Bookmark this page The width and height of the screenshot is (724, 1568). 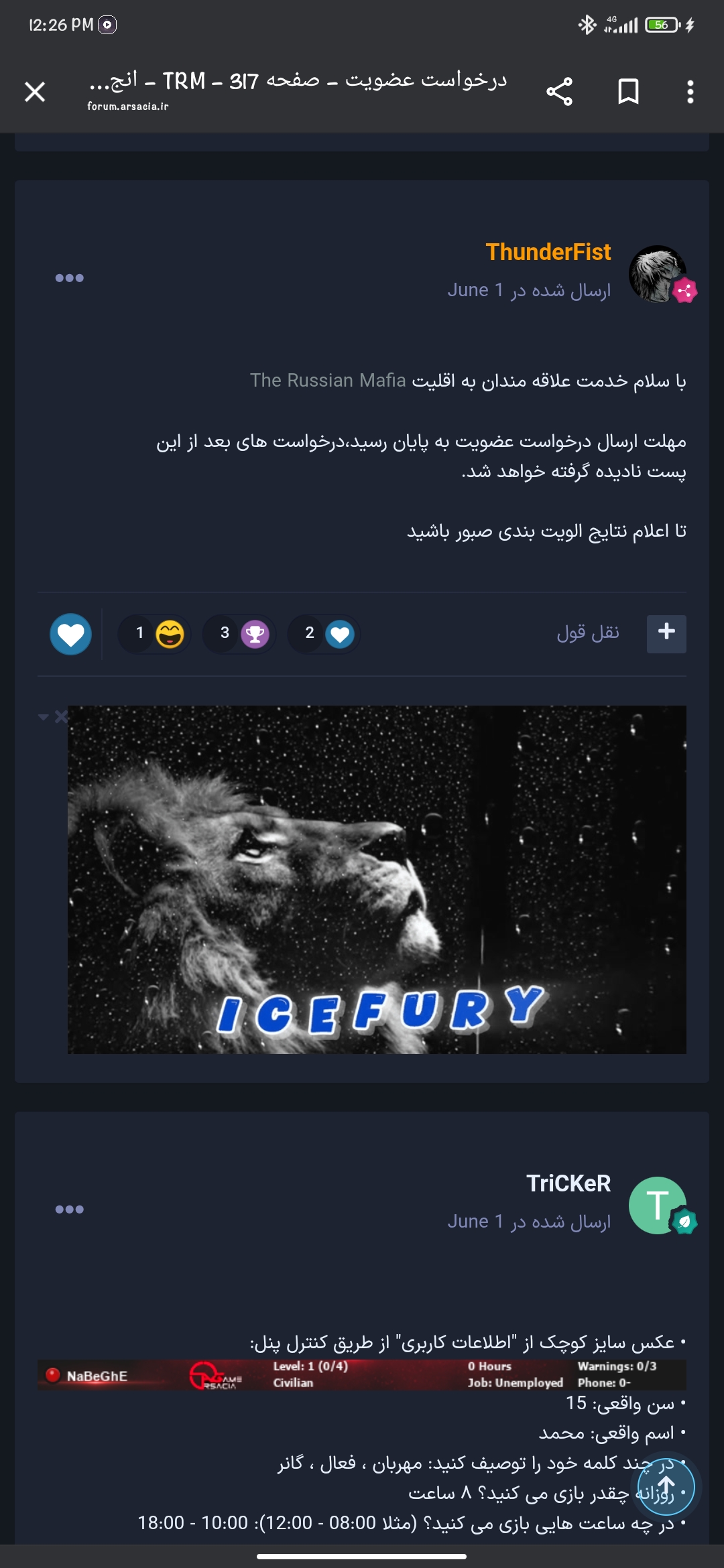pyautogui.click(x=628, y=92)
